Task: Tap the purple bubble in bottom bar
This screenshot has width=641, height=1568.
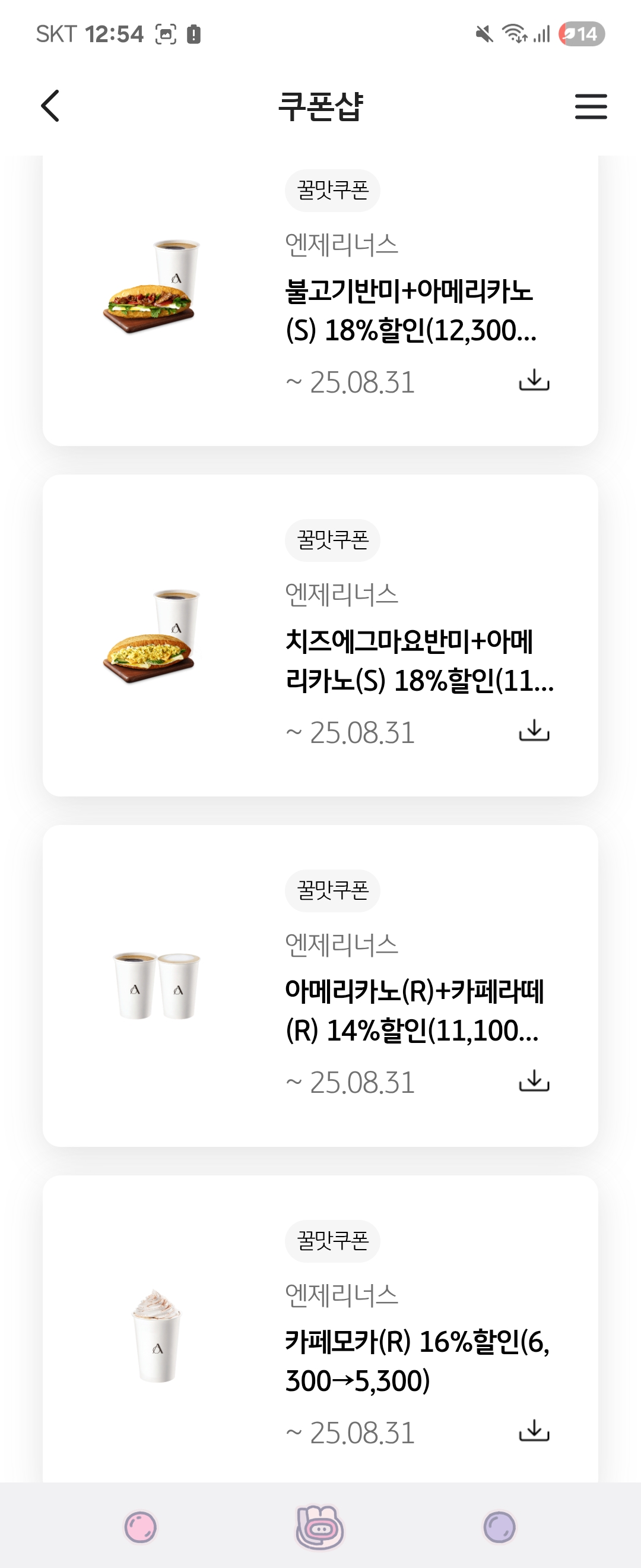Action: [499, 1527]
